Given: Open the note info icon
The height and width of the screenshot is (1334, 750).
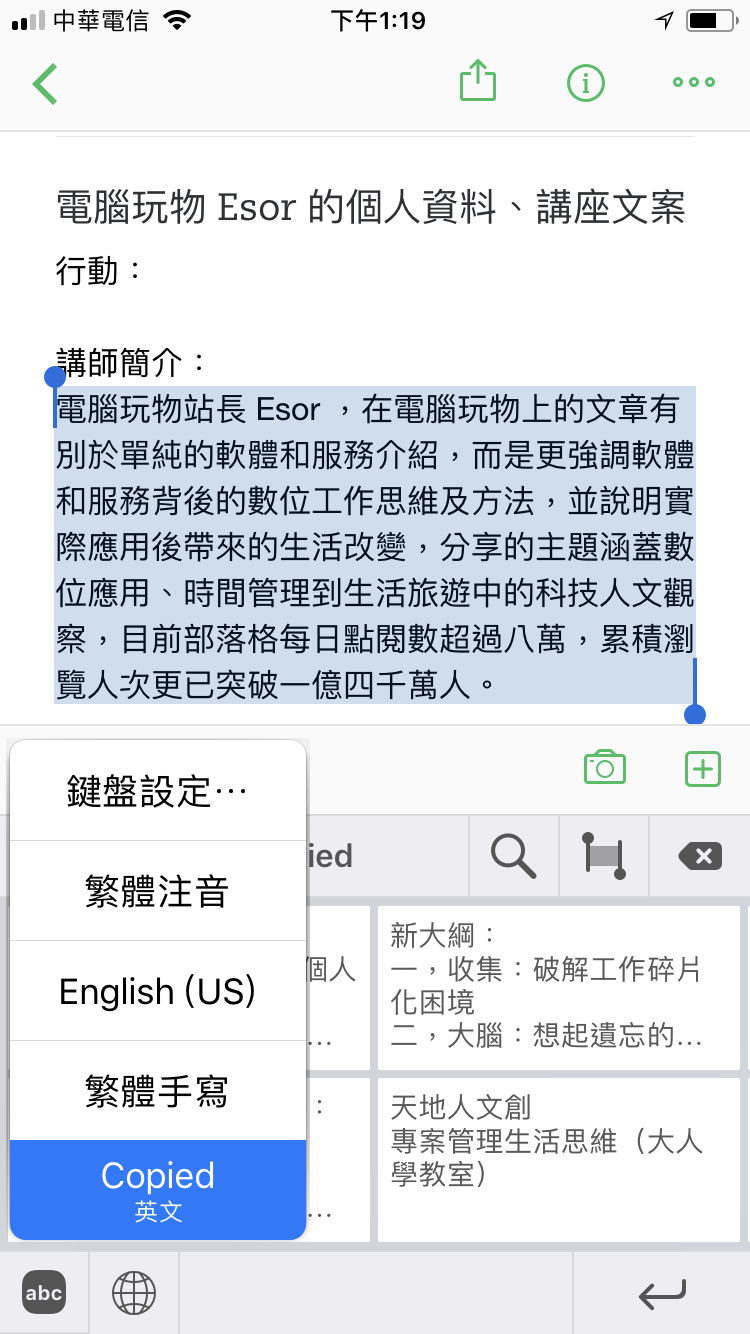Looking at the screenshot, I should tap(586, 83).
